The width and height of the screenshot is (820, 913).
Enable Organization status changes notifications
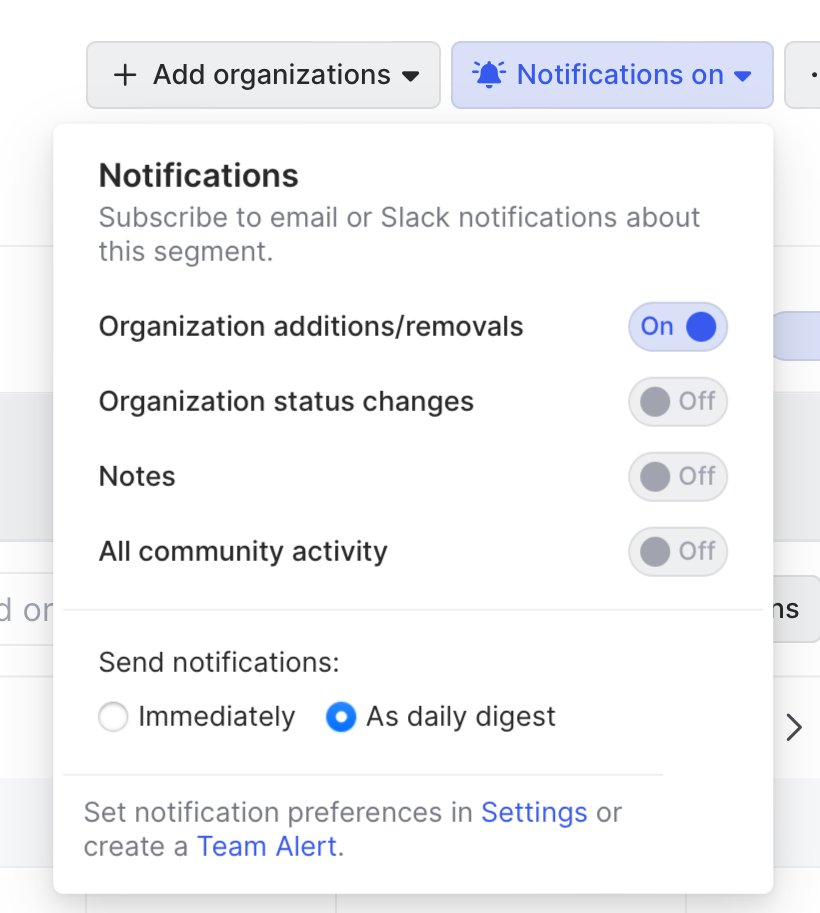tap(677, 402)
